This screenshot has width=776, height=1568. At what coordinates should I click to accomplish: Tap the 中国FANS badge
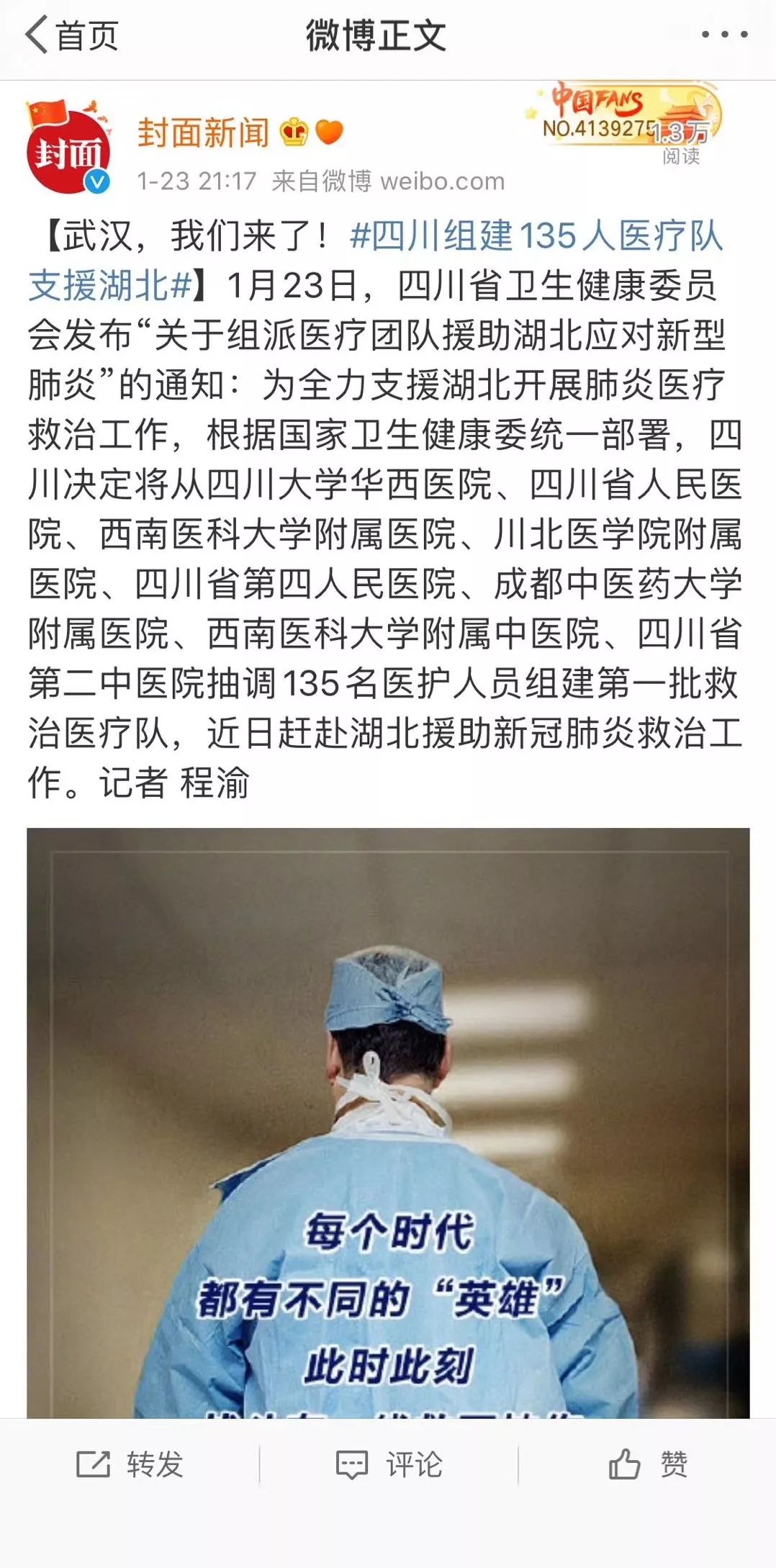(x=619, y=114)
